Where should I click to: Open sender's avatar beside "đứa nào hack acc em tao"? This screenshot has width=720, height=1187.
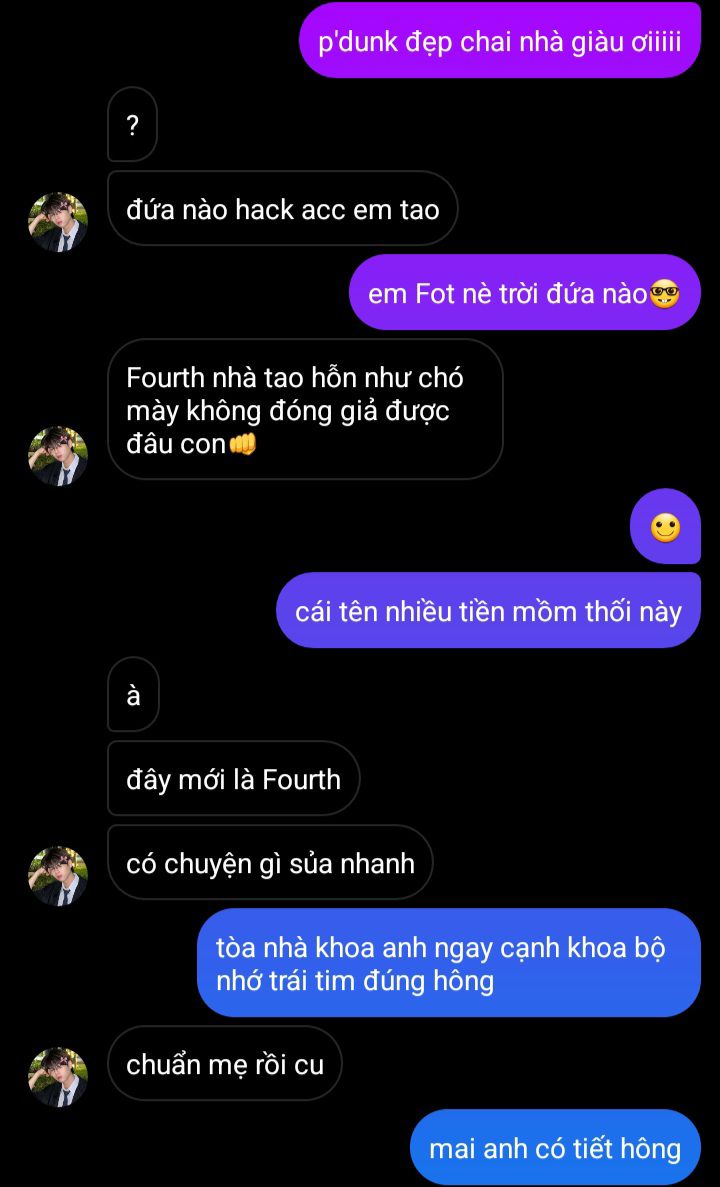pyautogui.click(x=58, y=222)
